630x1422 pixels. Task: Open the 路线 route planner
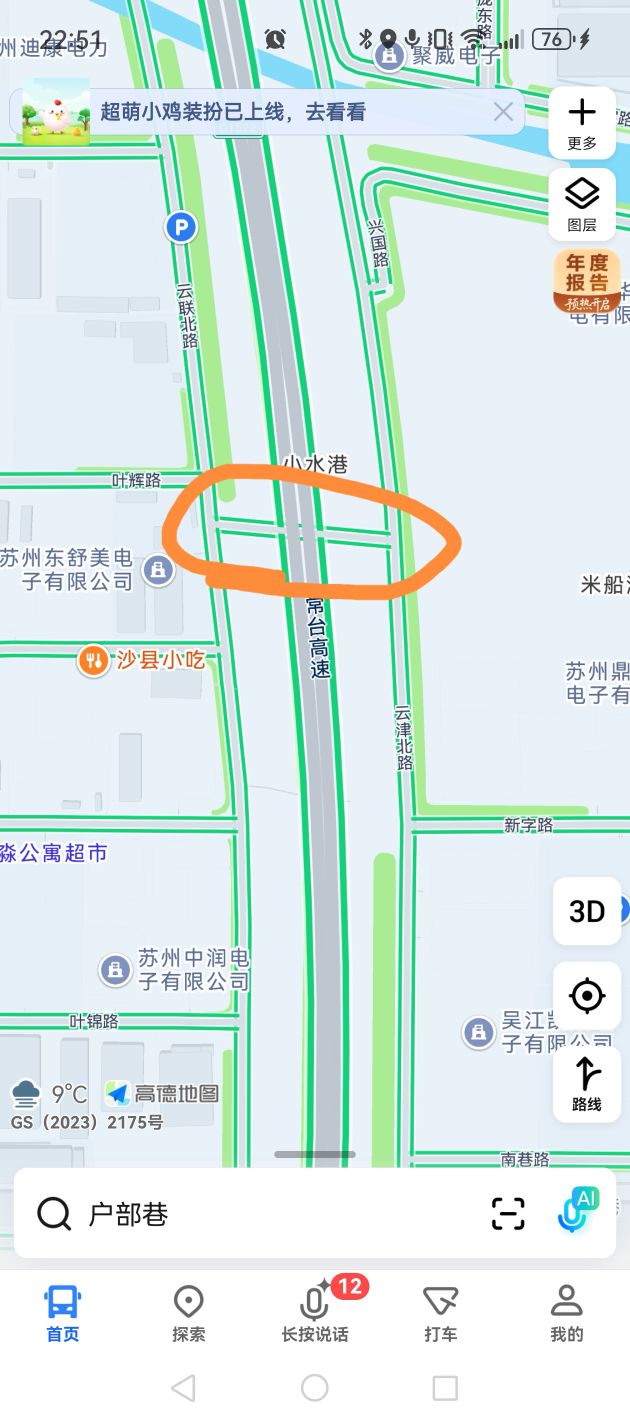pos(587,1084)
